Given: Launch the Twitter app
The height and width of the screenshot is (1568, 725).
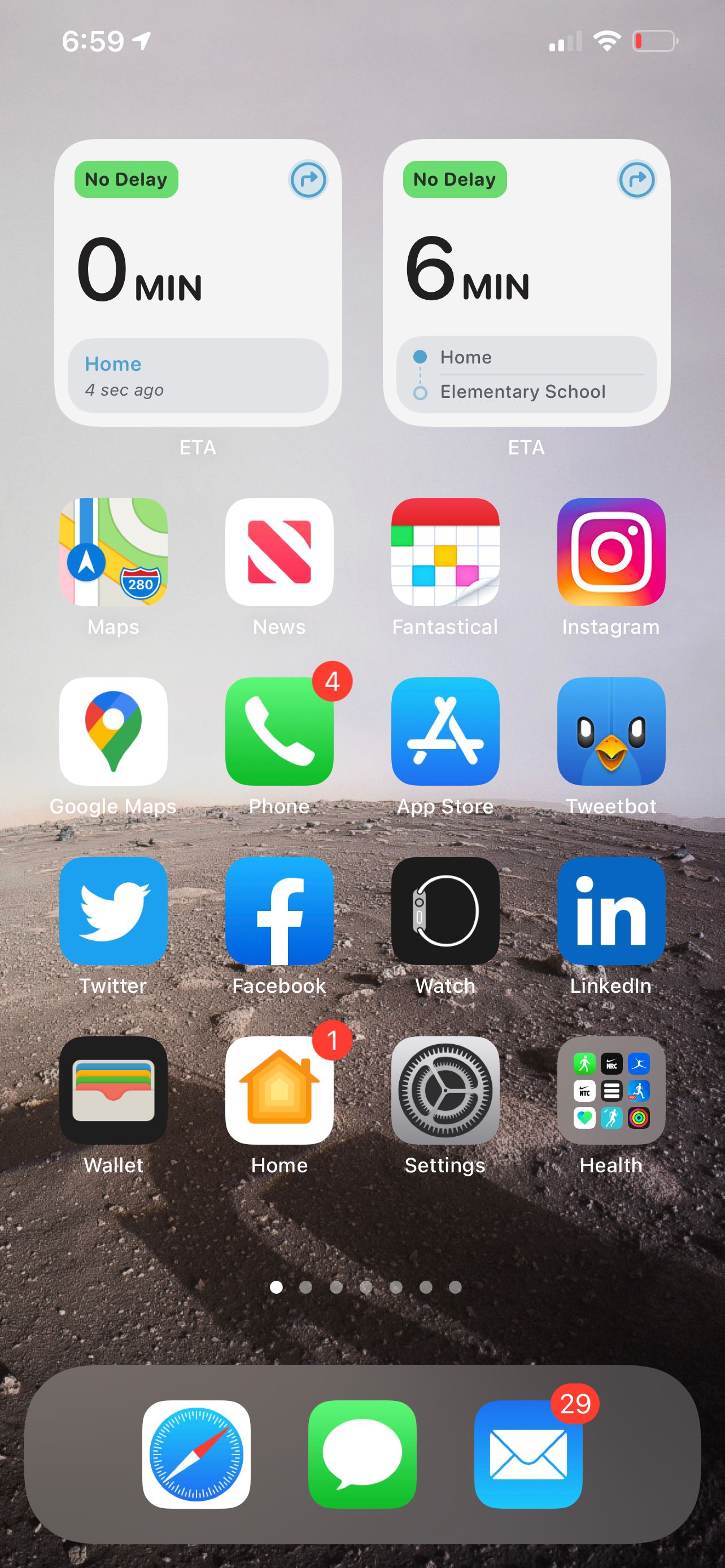Looking at the screenshot, I should point(113,910).
